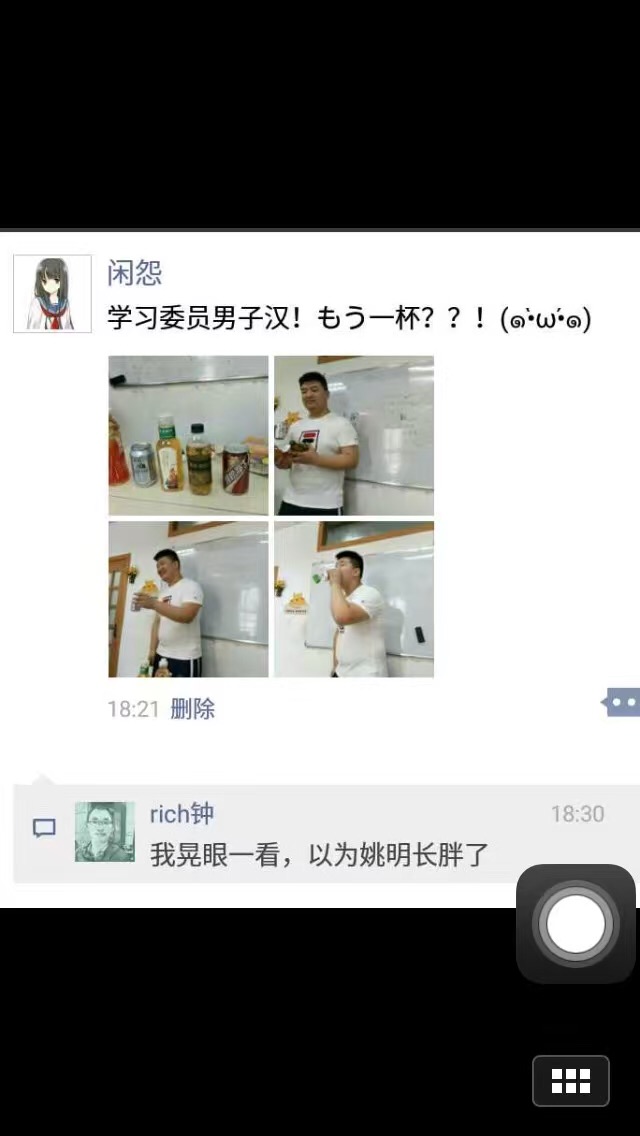640x1136 pixels.
Task: Open 闲怨's profile picture
Action: click(52, 293)
